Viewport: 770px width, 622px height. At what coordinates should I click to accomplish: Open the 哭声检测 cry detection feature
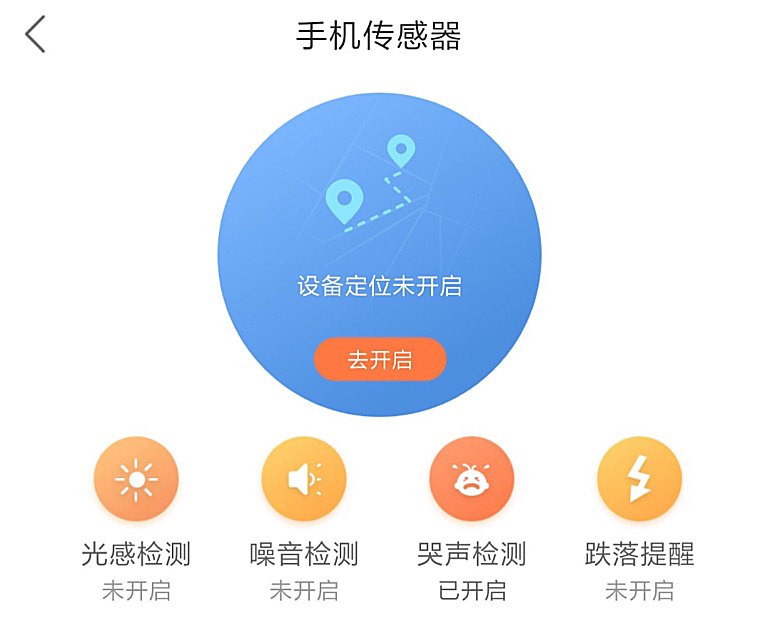[471, 480]
